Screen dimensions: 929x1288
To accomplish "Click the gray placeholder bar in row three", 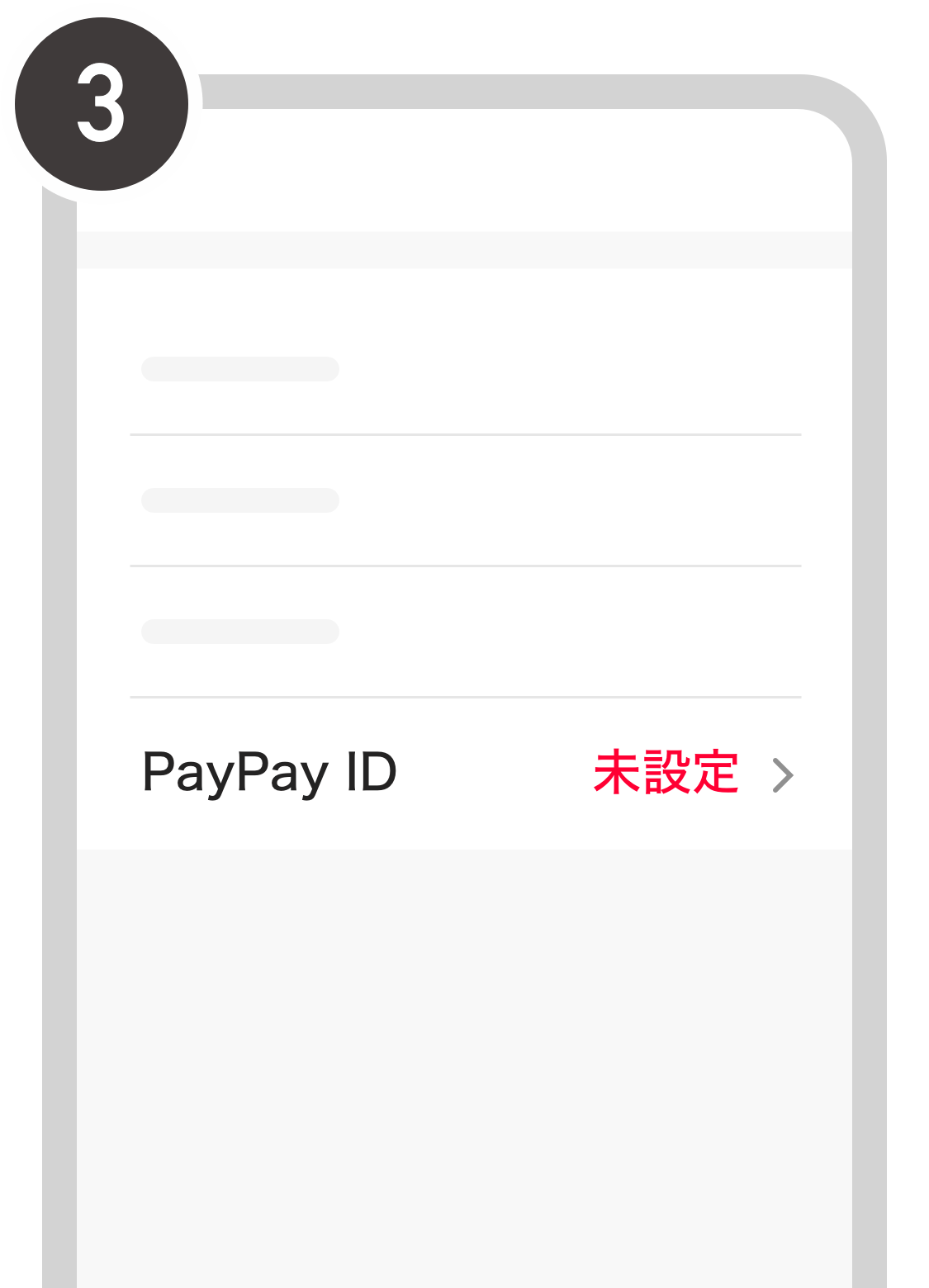I will (x=239, y=632).
